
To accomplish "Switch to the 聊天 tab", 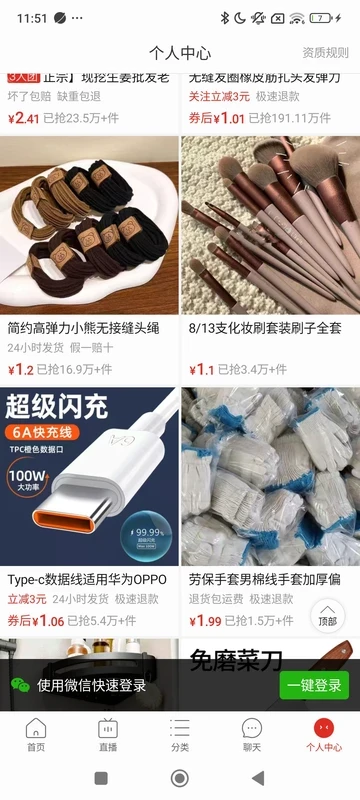I will click(x=252, y=735).
